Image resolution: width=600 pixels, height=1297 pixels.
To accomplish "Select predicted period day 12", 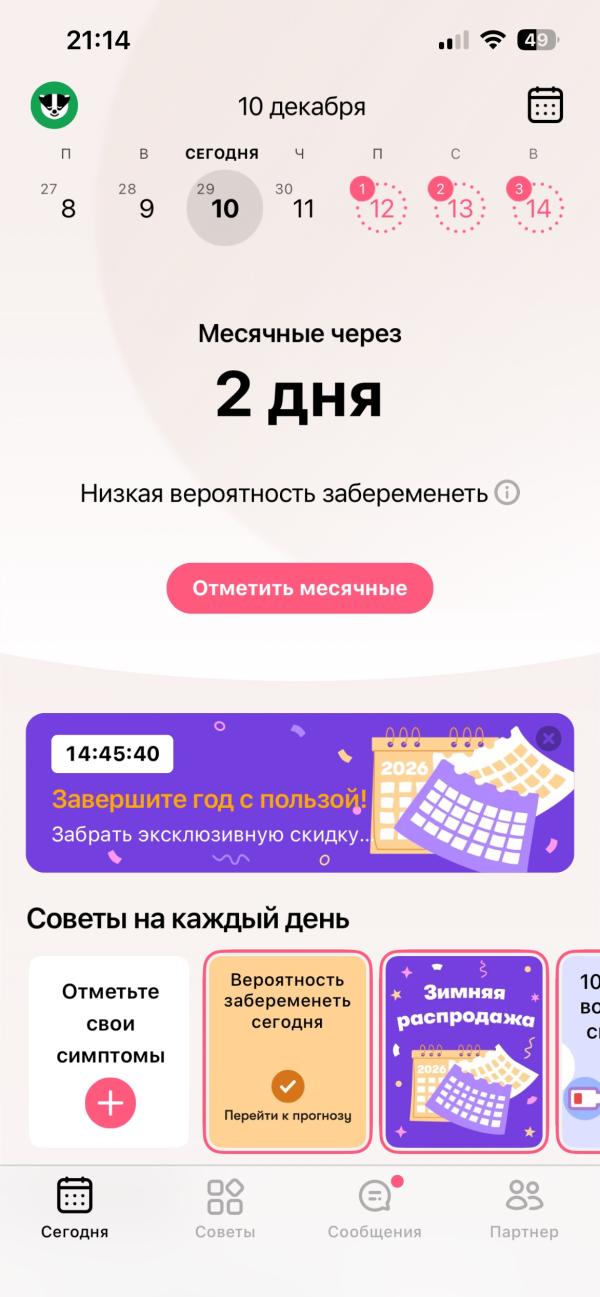I will pyautogui.click(x=381, y=207).
